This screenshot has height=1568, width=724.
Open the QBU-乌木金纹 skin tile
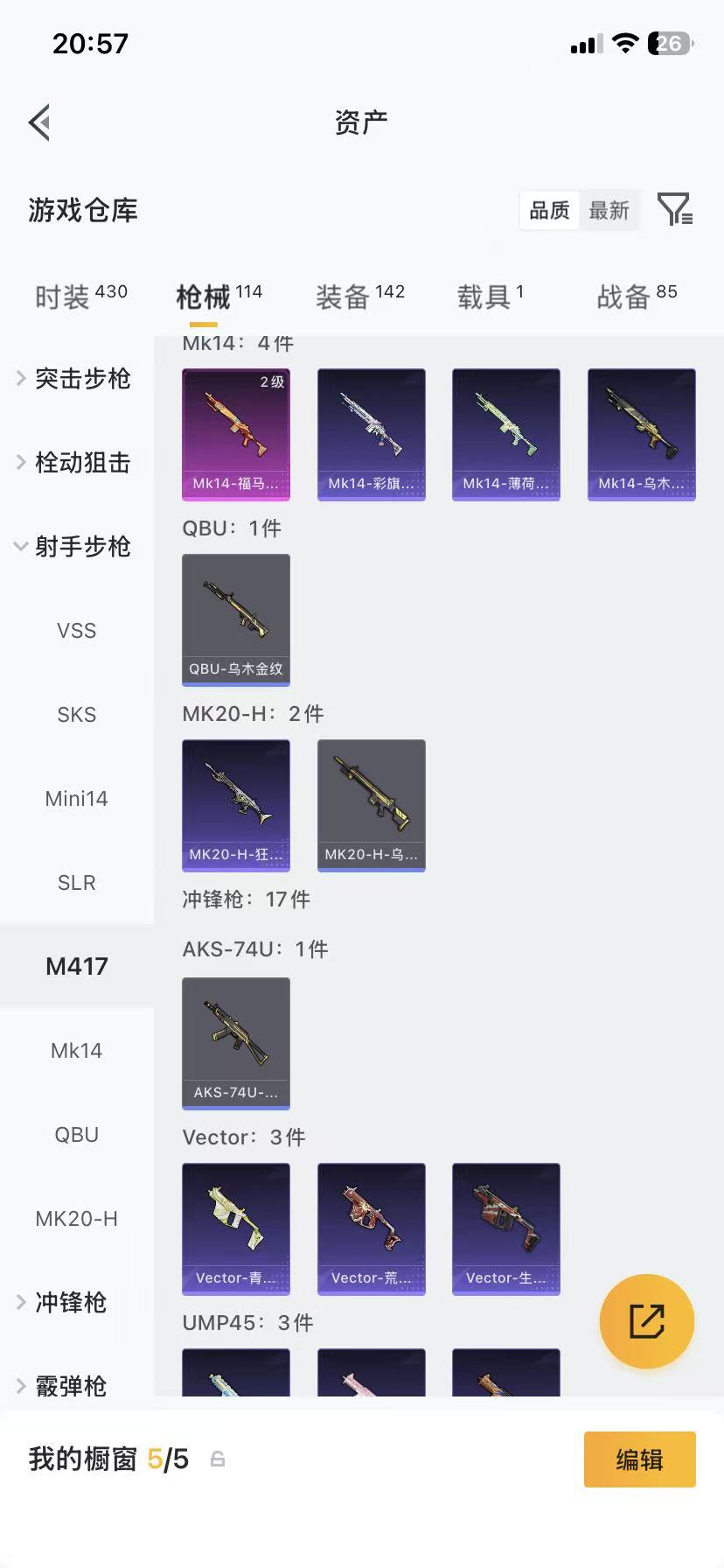tap(236, 619)
